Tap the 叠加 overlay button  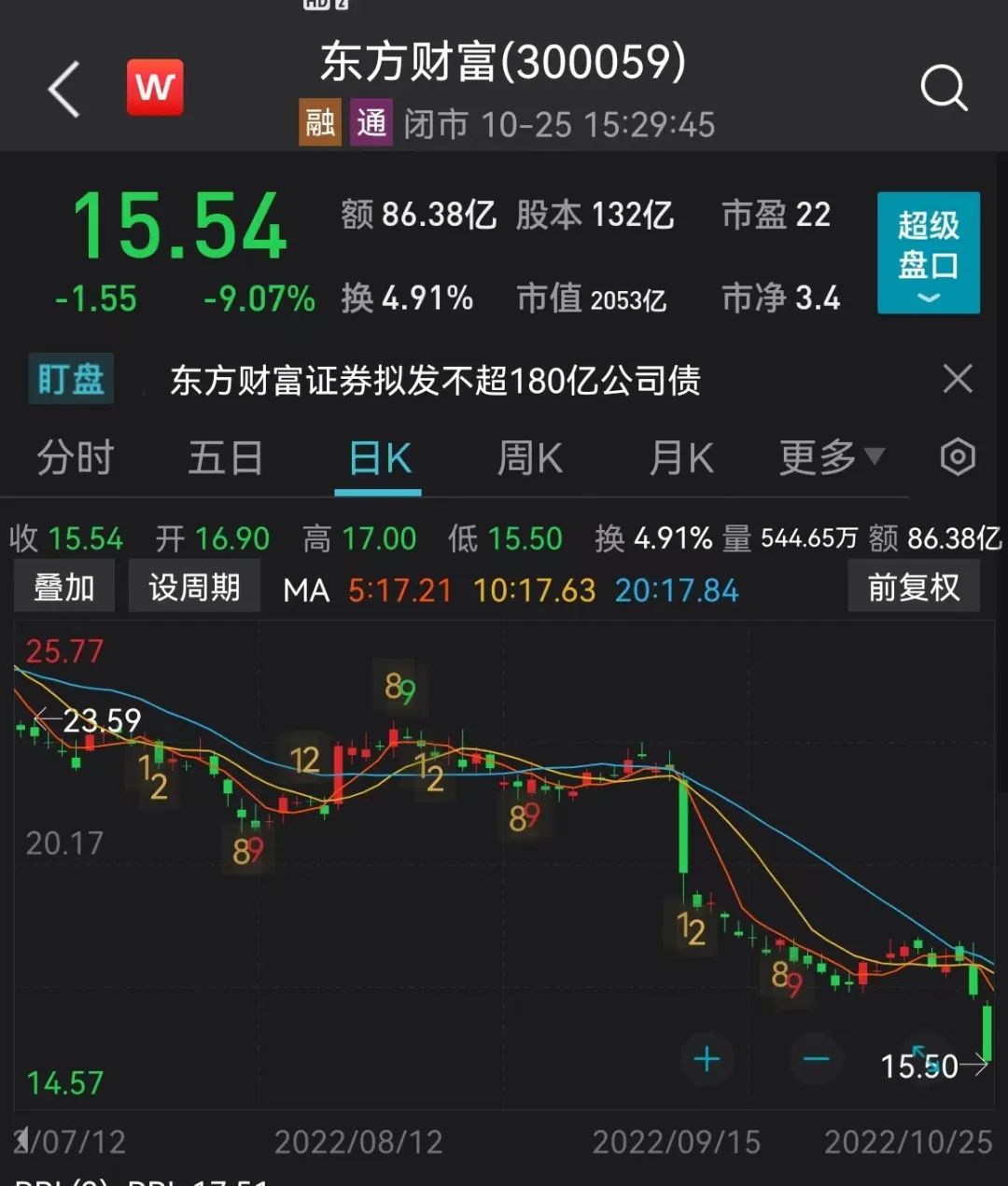(x=64, y=588)
